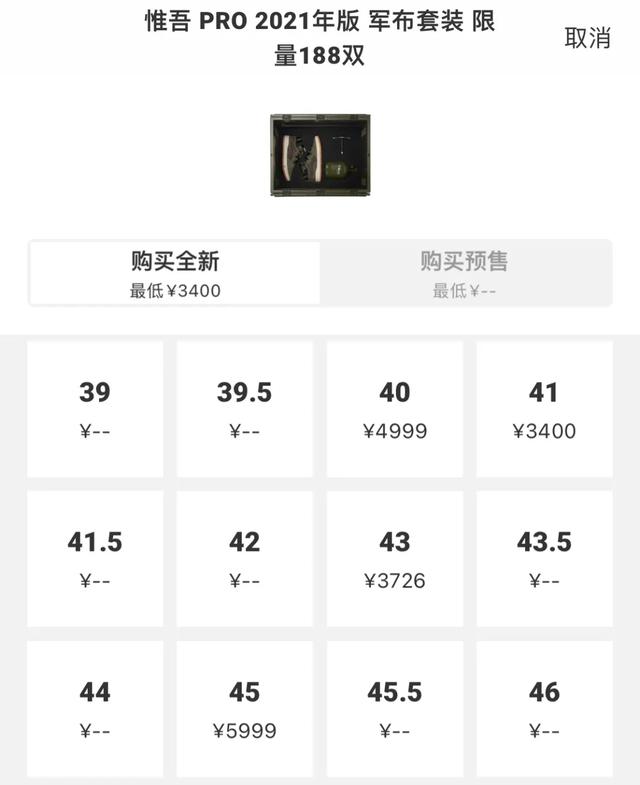Image resolution: width=640 pixels, height=785 pixels.
Task: Choose size 40 priced ¥4999
Action: coord(394,409)
